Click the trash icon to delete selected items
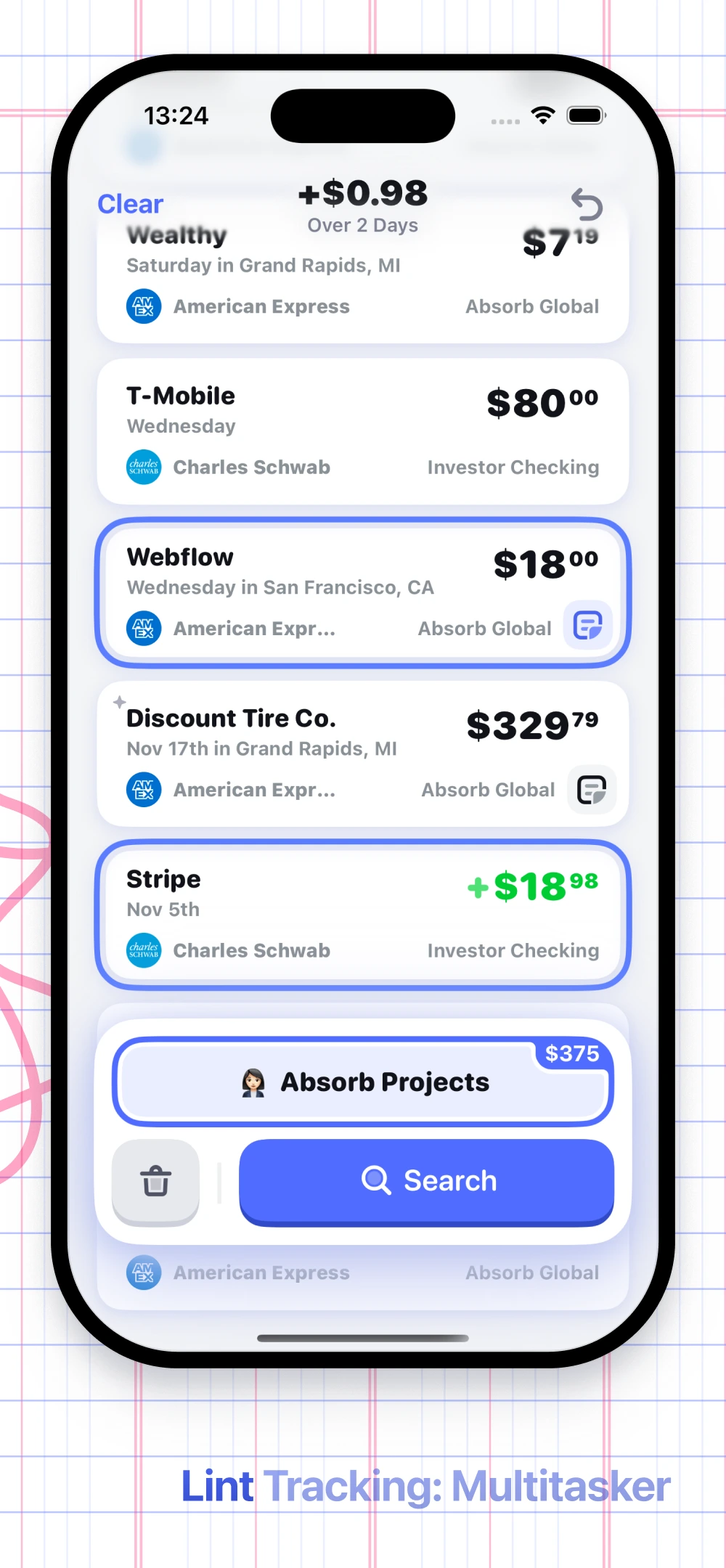The image size is (726, 1568). tap(155, 1181)
